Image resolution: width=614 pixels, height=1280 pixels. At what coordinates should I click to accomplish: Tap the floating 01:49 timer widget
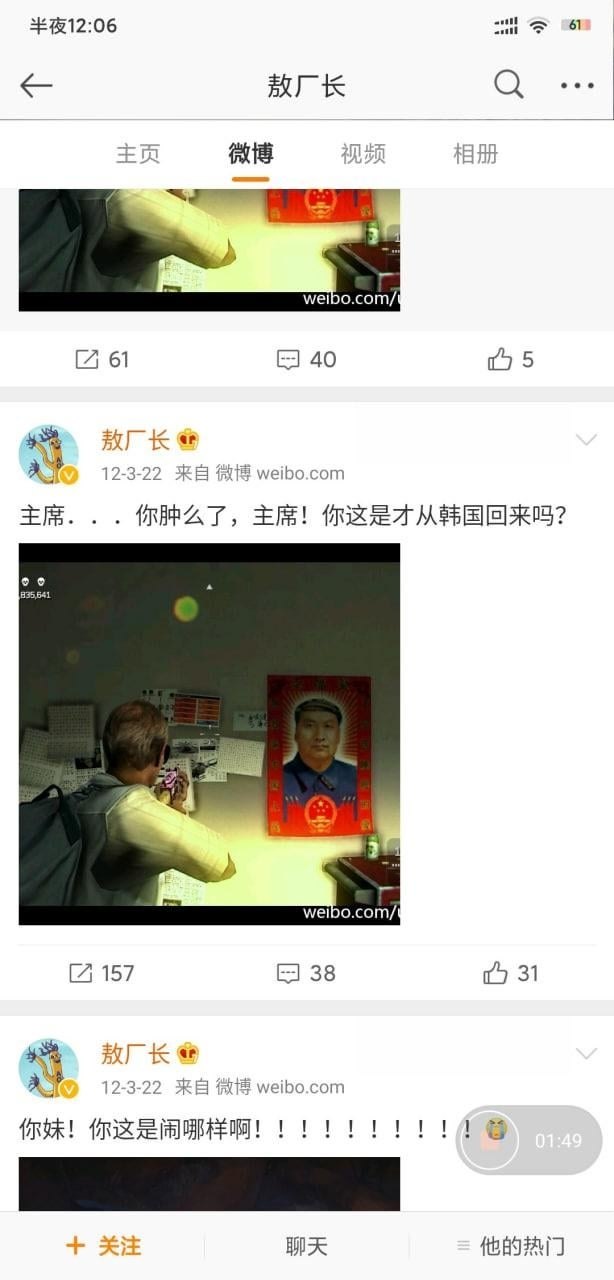[x=529, y=1140]
